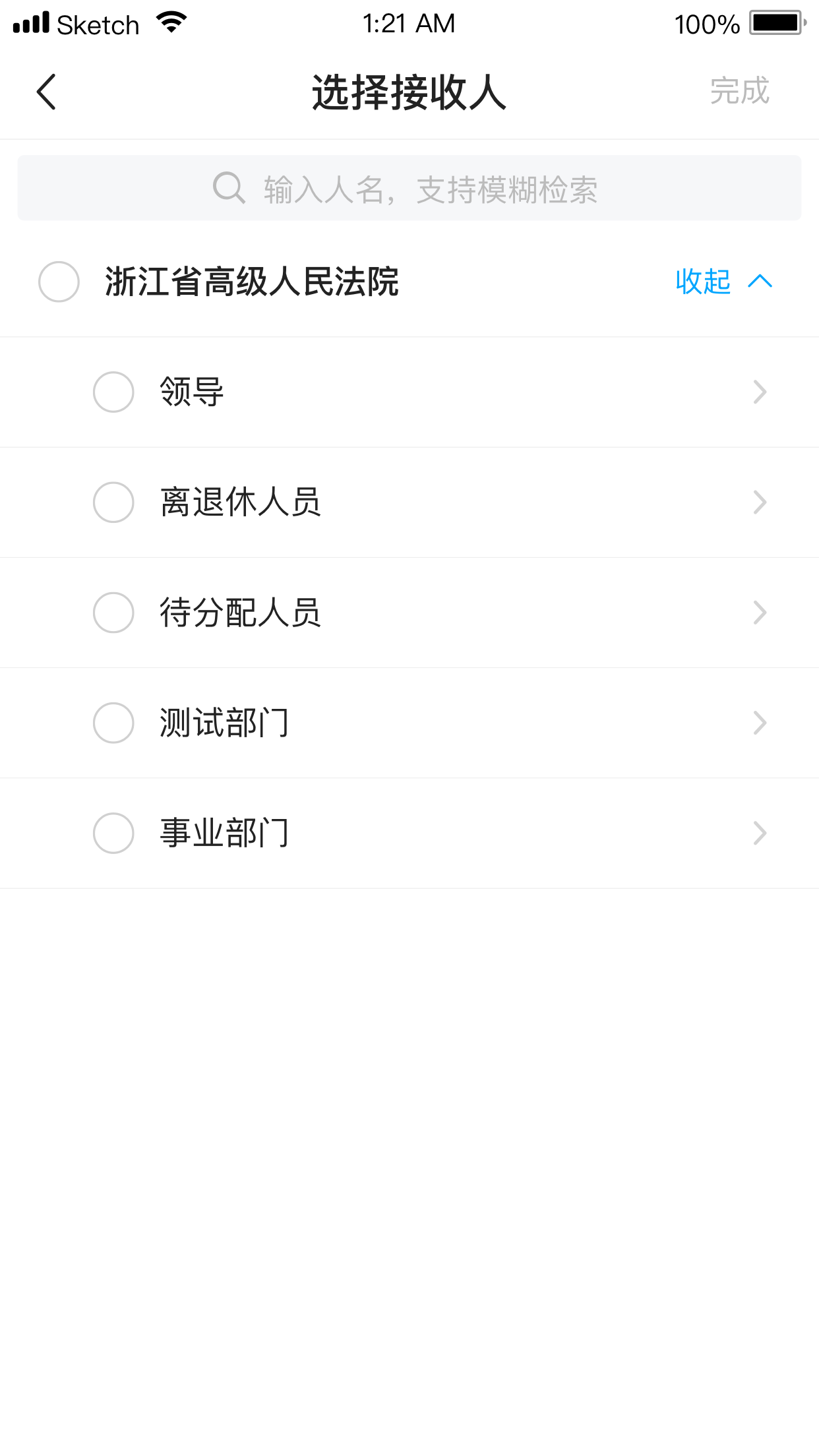
Task: Tap the search input field
Action: 409,188
